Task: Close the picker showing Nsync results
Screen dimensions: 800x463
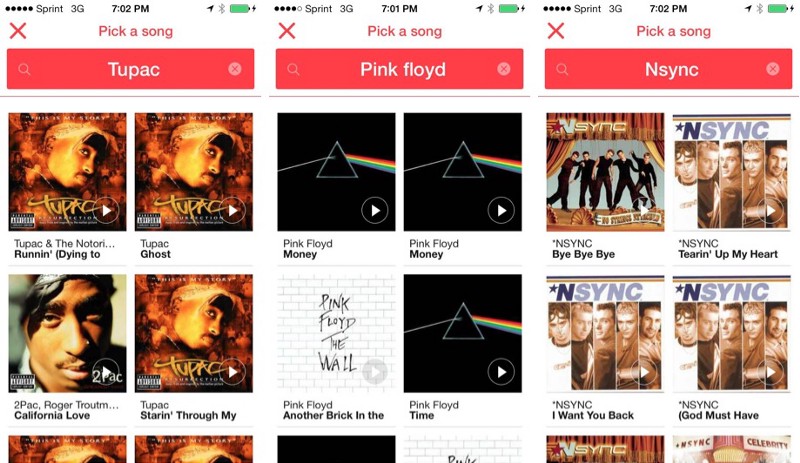Action: point(556,30)
